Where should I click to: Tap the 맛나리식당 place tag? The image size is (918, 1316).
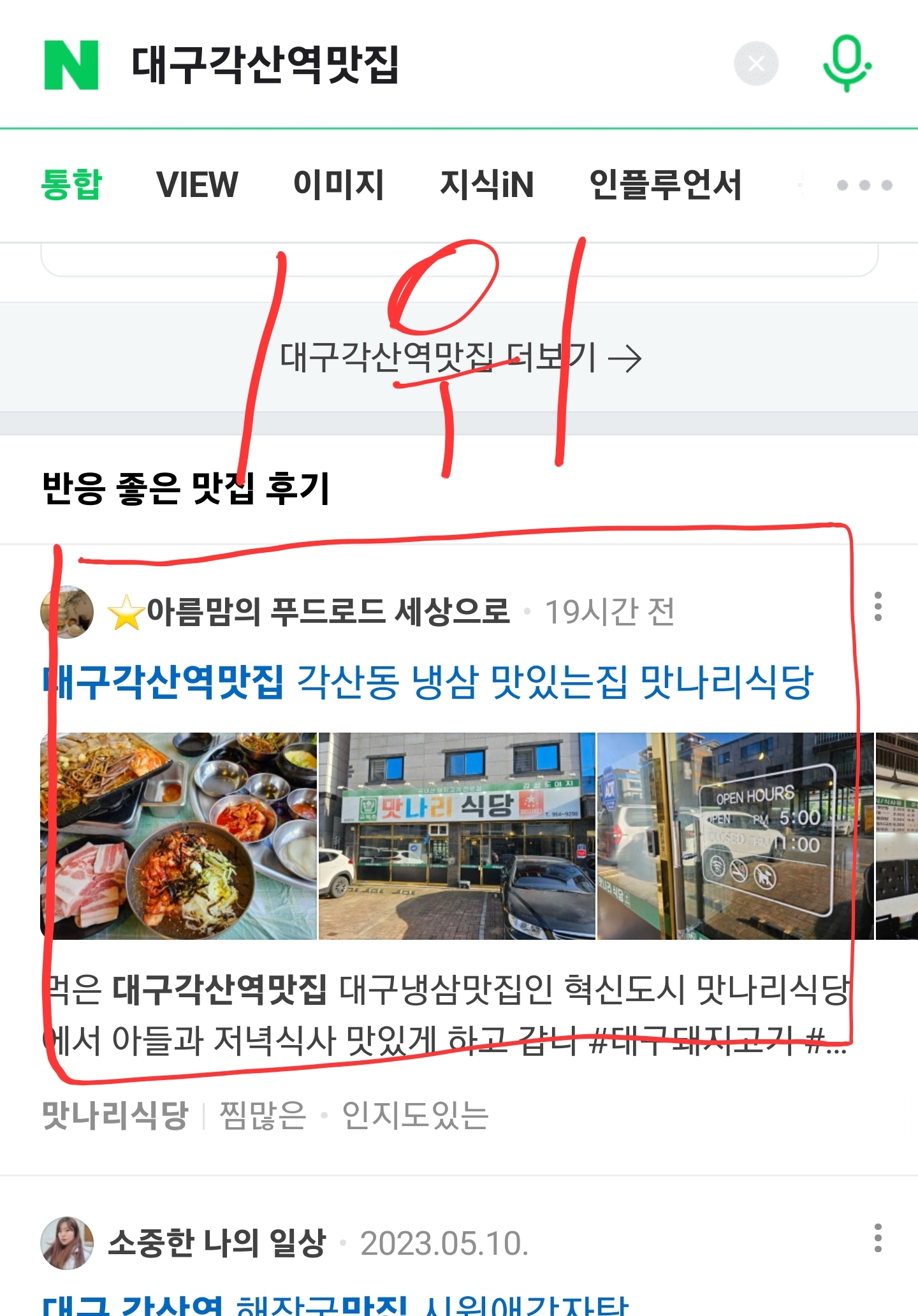coord(115,1115)
